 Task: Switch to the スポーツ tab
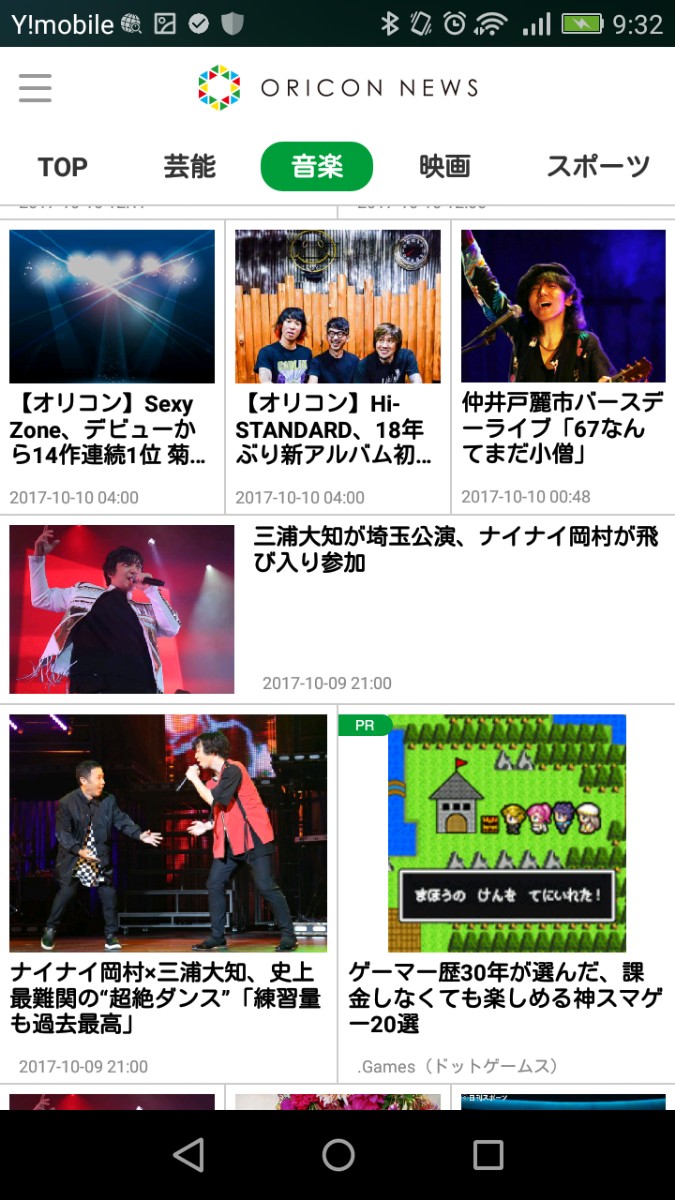[597, 167]
